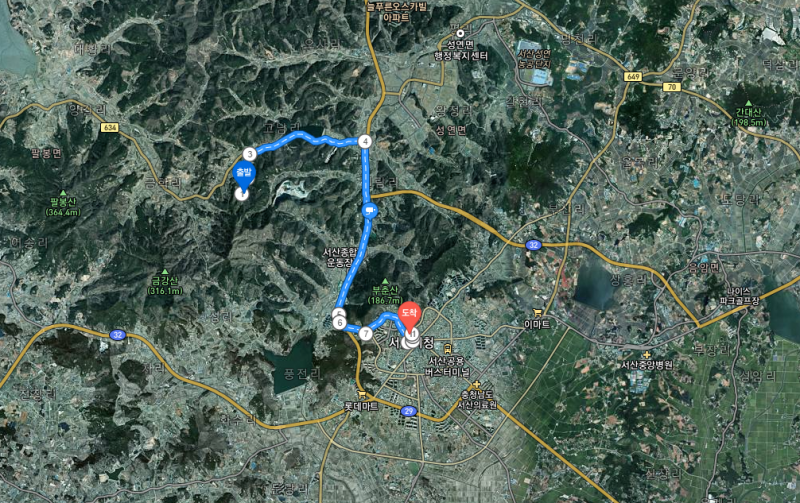Screen dimensions: 800x503
Task: Select route waypoint number 3
Action: point(249,154)
